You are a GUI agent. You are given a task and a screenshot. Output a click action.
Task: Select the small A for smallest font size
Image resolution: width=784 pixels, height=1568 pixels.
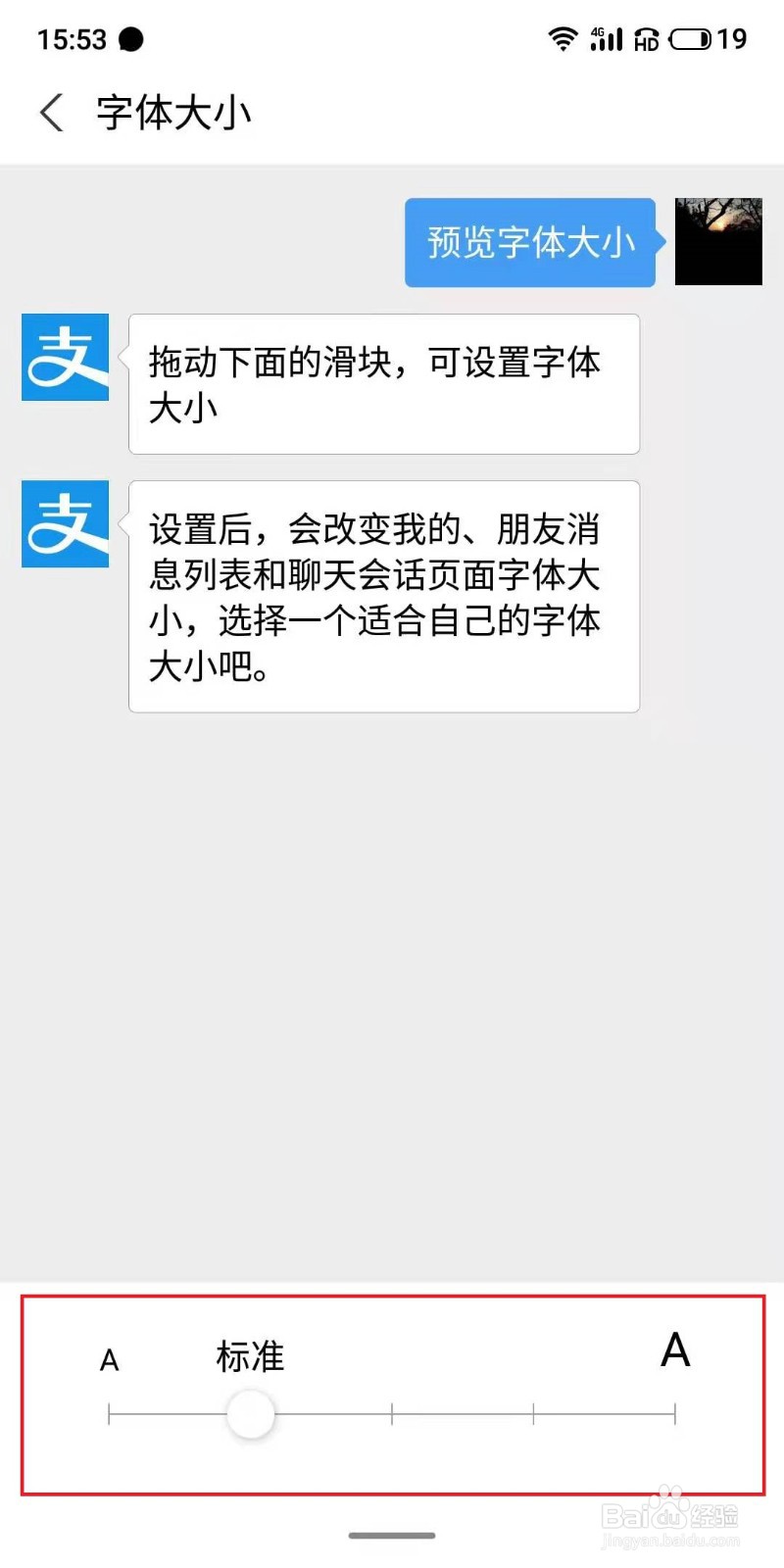tap(108, 1360)
